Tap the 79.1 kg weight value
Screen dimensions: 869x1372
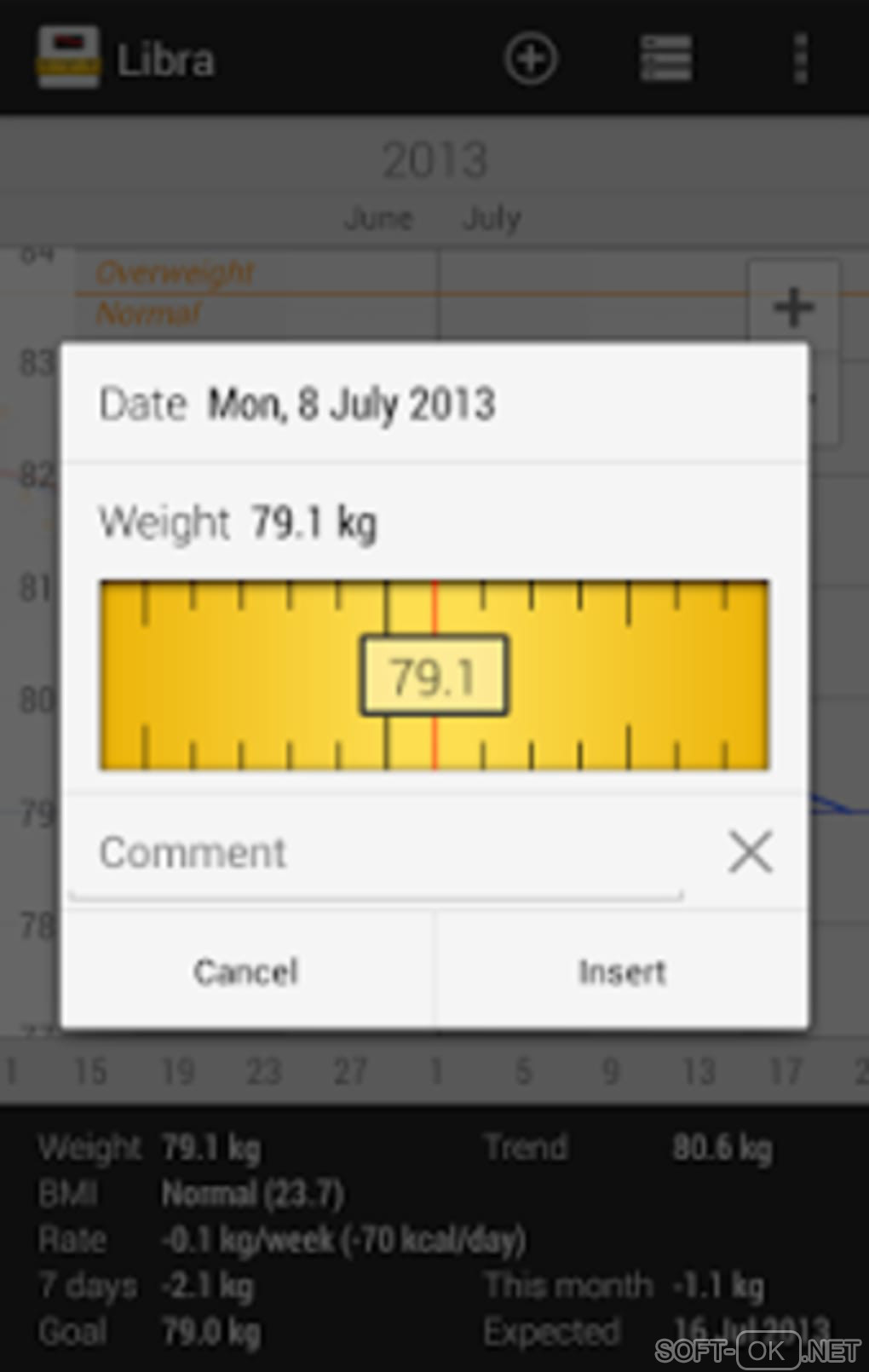click(313, 522)
